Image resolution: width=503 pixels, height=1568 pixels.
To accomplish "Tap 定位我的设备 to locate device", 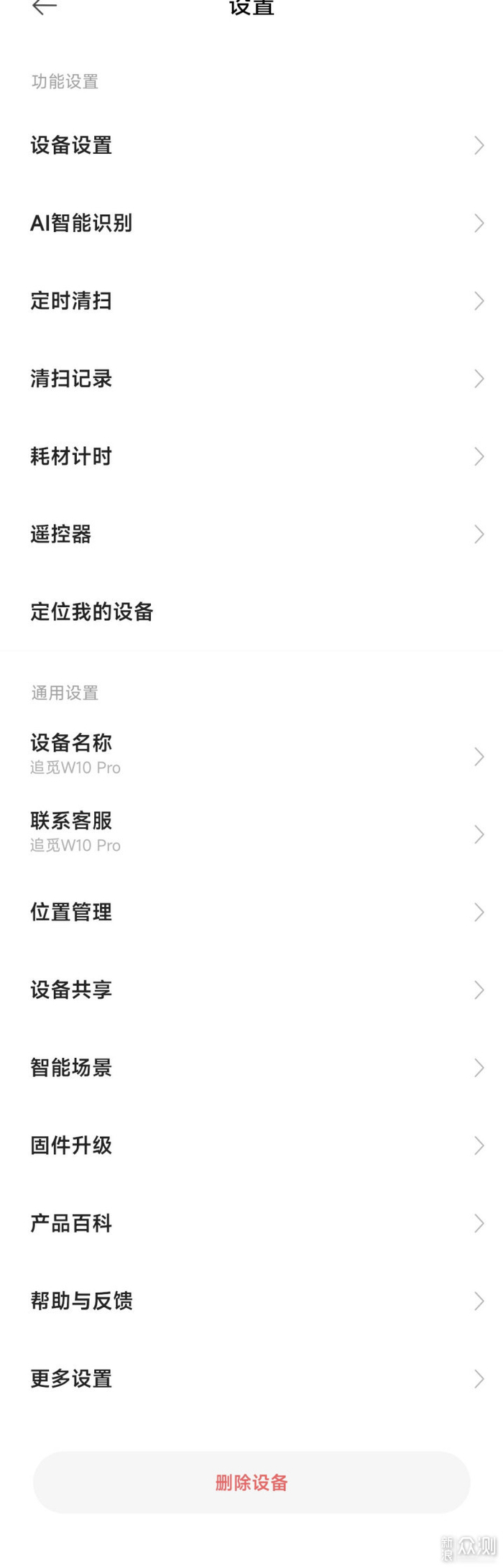I will coord(251,612).
